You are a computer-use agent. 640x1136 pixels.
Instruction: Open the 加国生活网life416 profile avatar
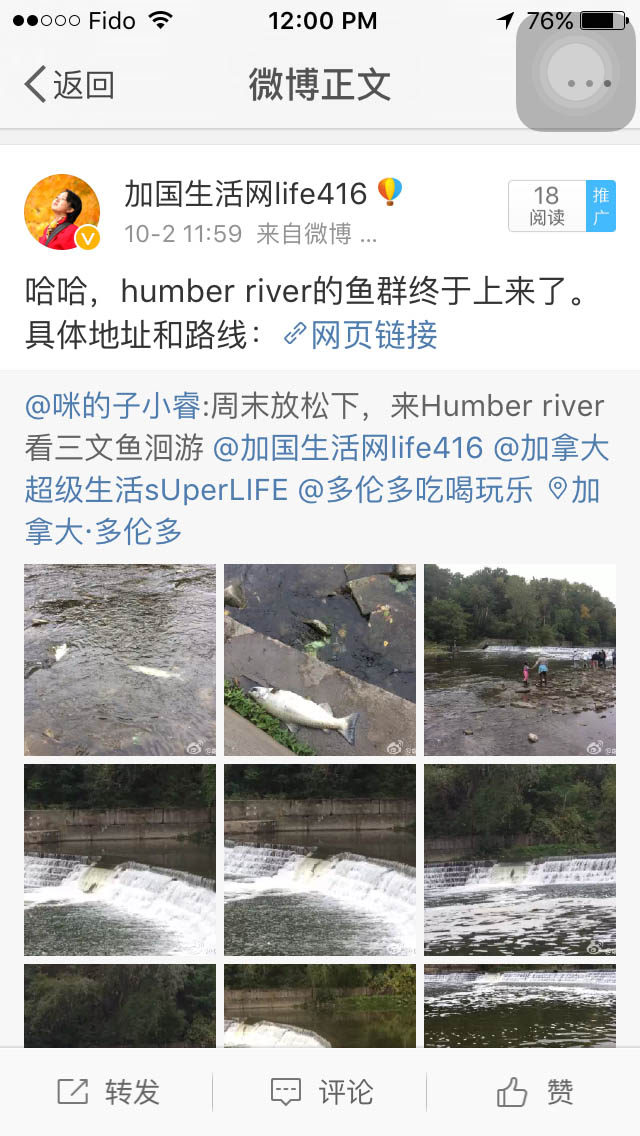tap(62, 212)
